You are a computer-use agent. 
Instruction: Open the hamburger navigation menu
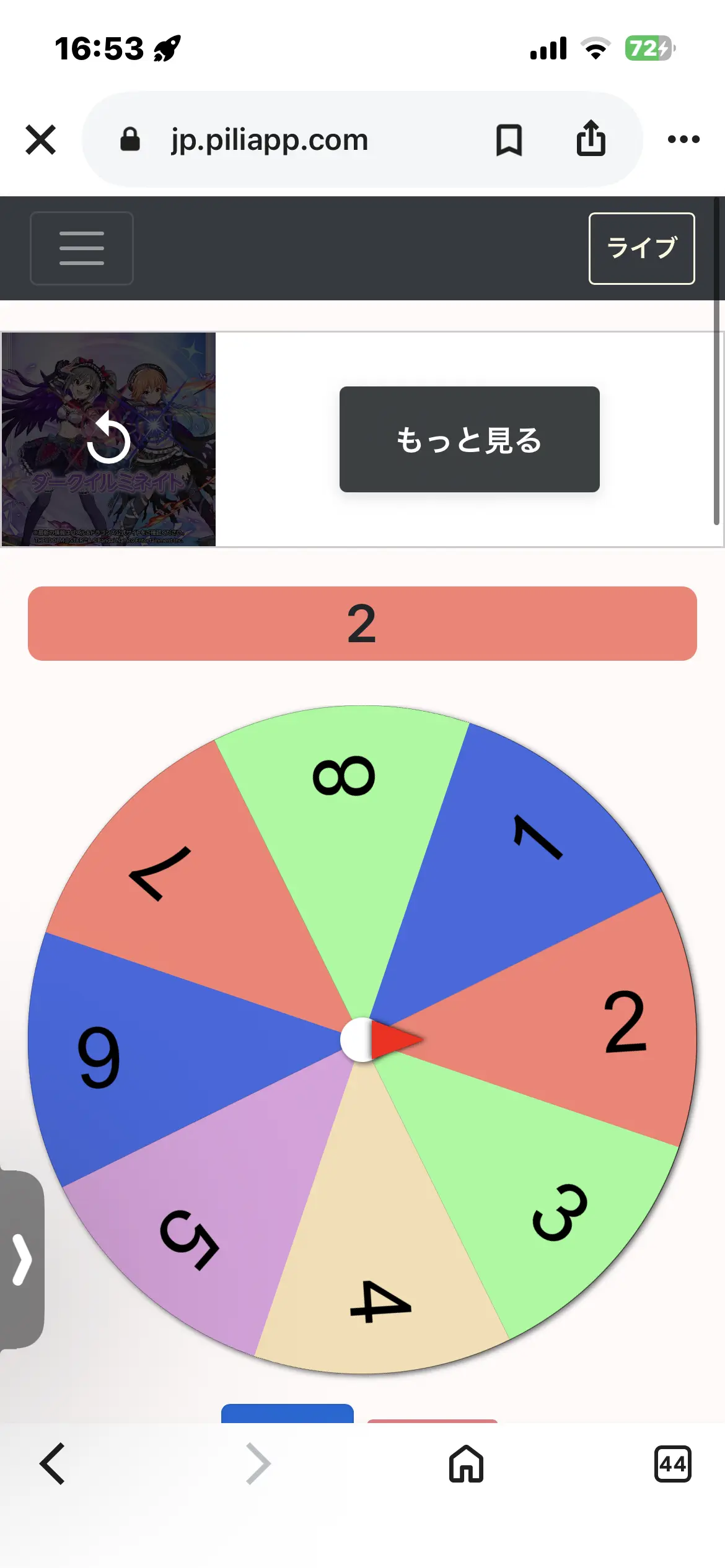coord(82,248)
